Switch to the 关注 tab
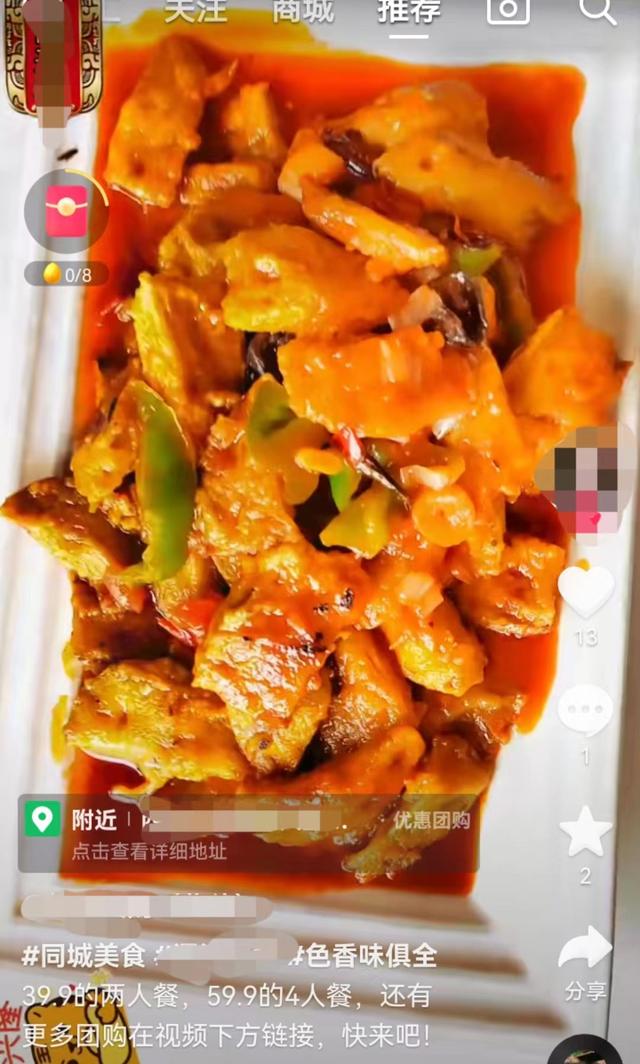Image resolution: width=640 pixels, height=1064 pixels. click(x=198, y=11)
